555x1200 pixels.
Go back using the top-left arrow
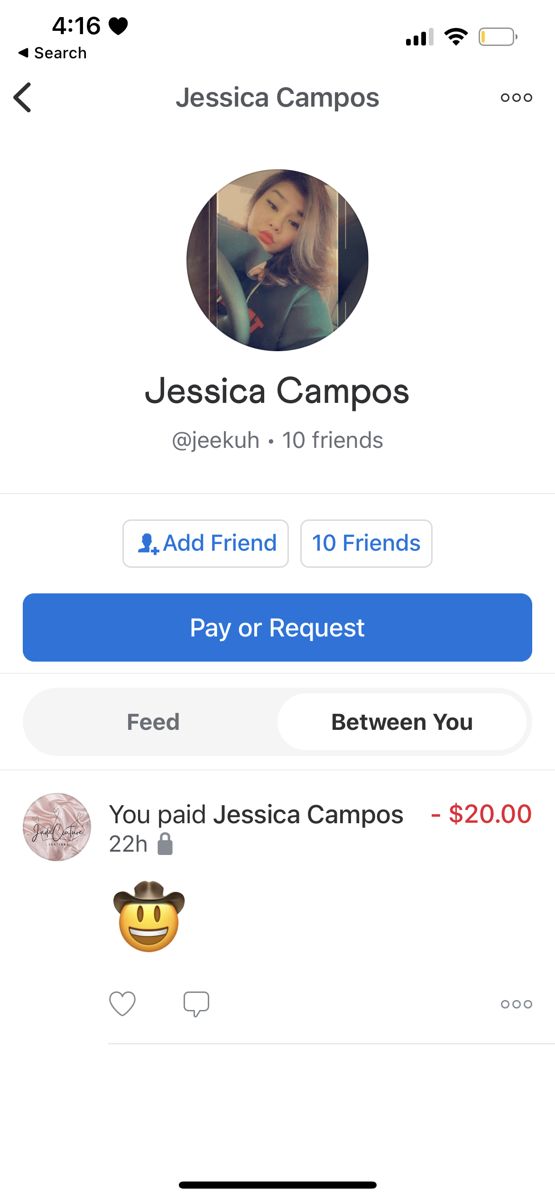(x=22, y=98)
